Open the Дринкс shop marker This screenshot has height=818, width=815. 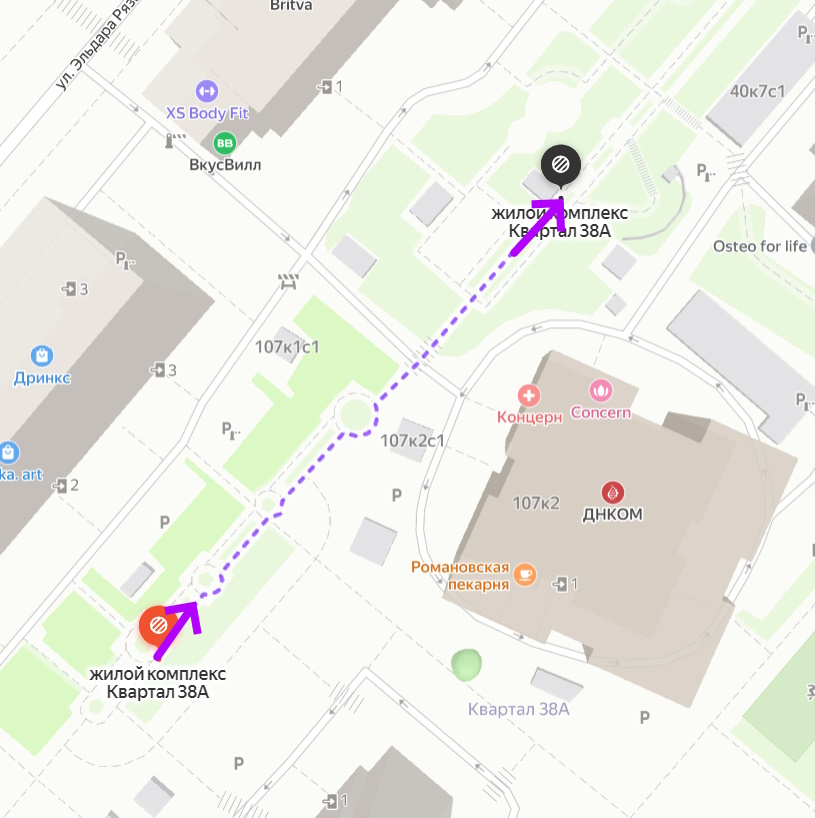pyautogui.click(x=41, y=355)
